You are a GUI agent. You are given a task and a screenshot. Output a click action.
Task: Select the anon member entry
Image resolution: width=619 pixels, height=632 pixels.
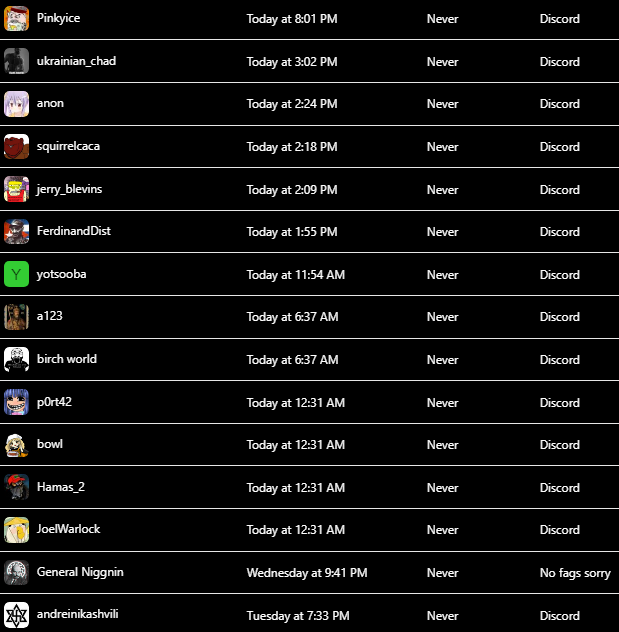(x=50, y=103)
